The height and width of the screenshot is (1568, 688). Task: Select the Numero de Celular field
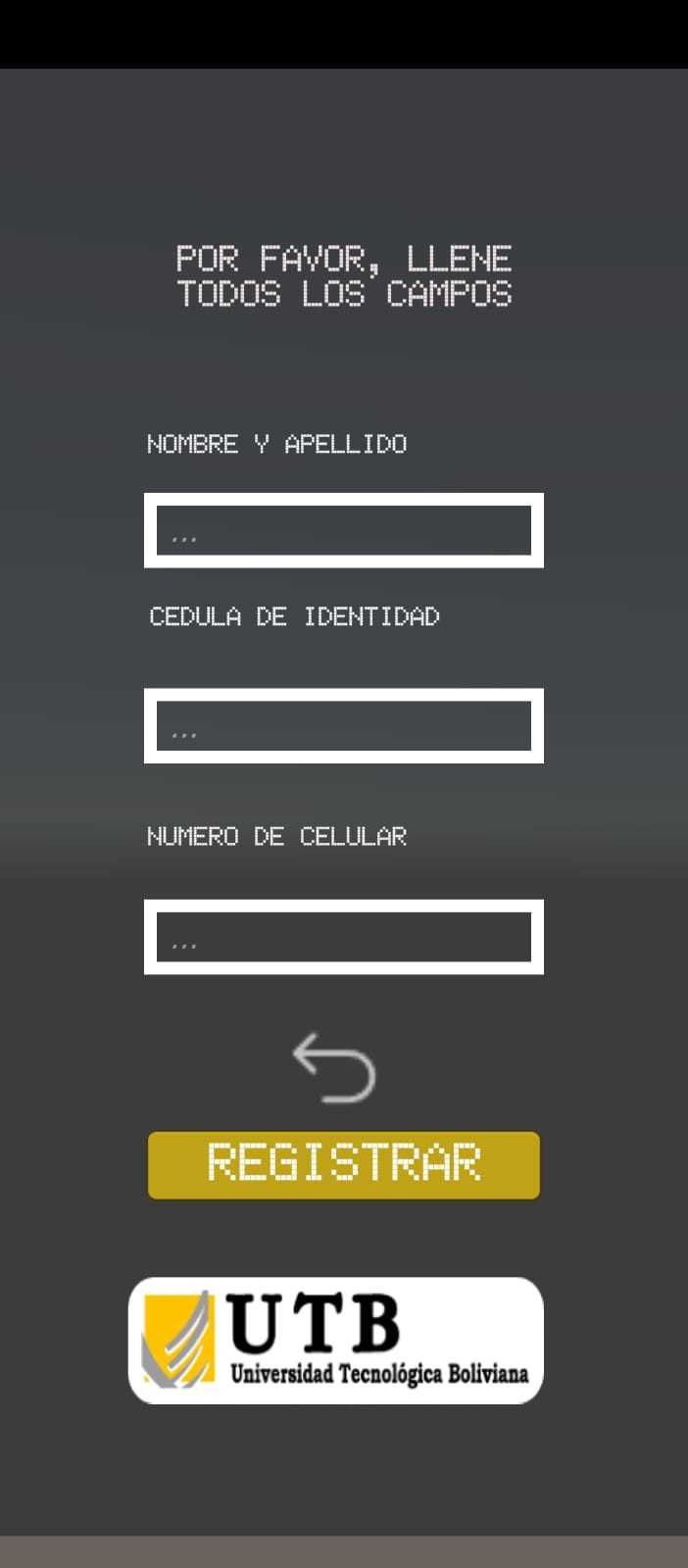(344, 937)
